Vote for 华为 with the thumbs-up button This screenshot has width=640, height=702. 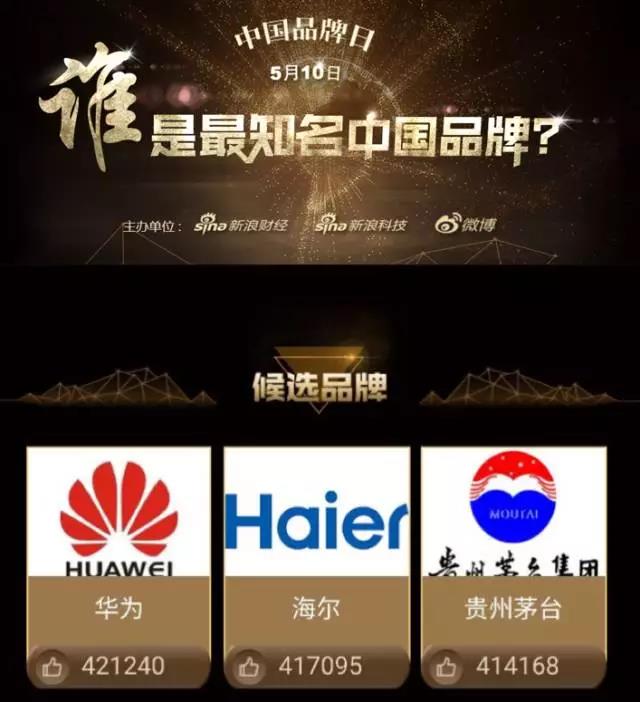pos(54,665)
